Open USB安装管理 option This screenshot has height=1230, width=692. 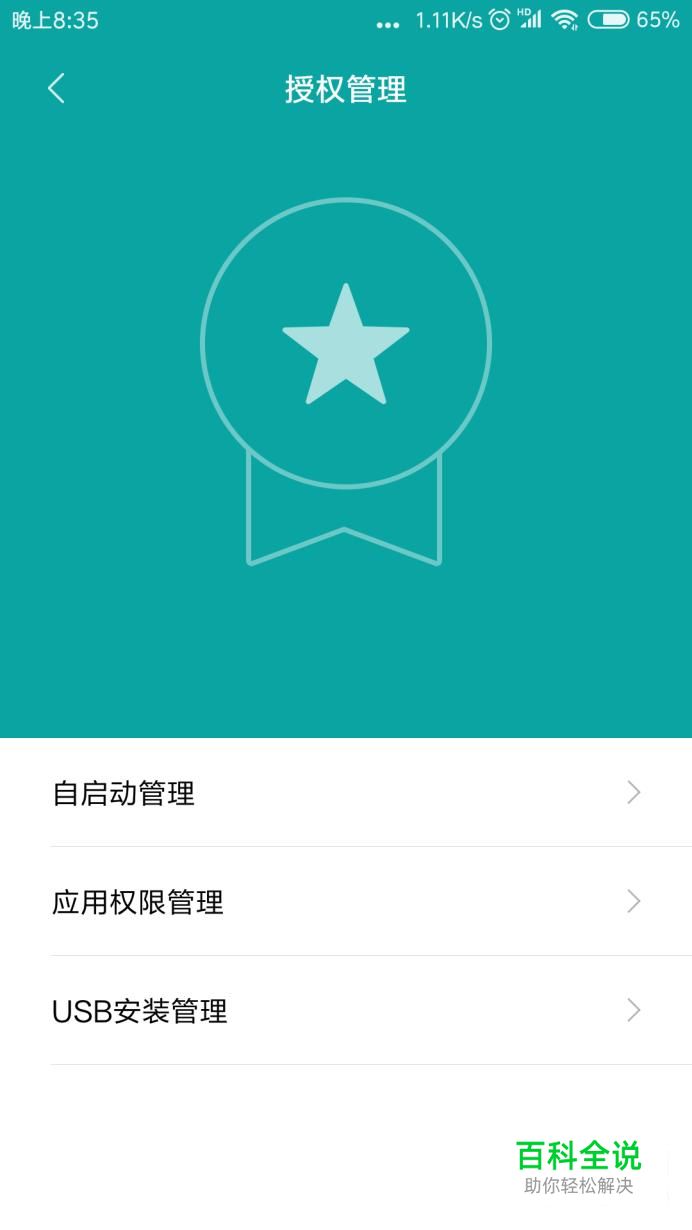click(346, 1011)
